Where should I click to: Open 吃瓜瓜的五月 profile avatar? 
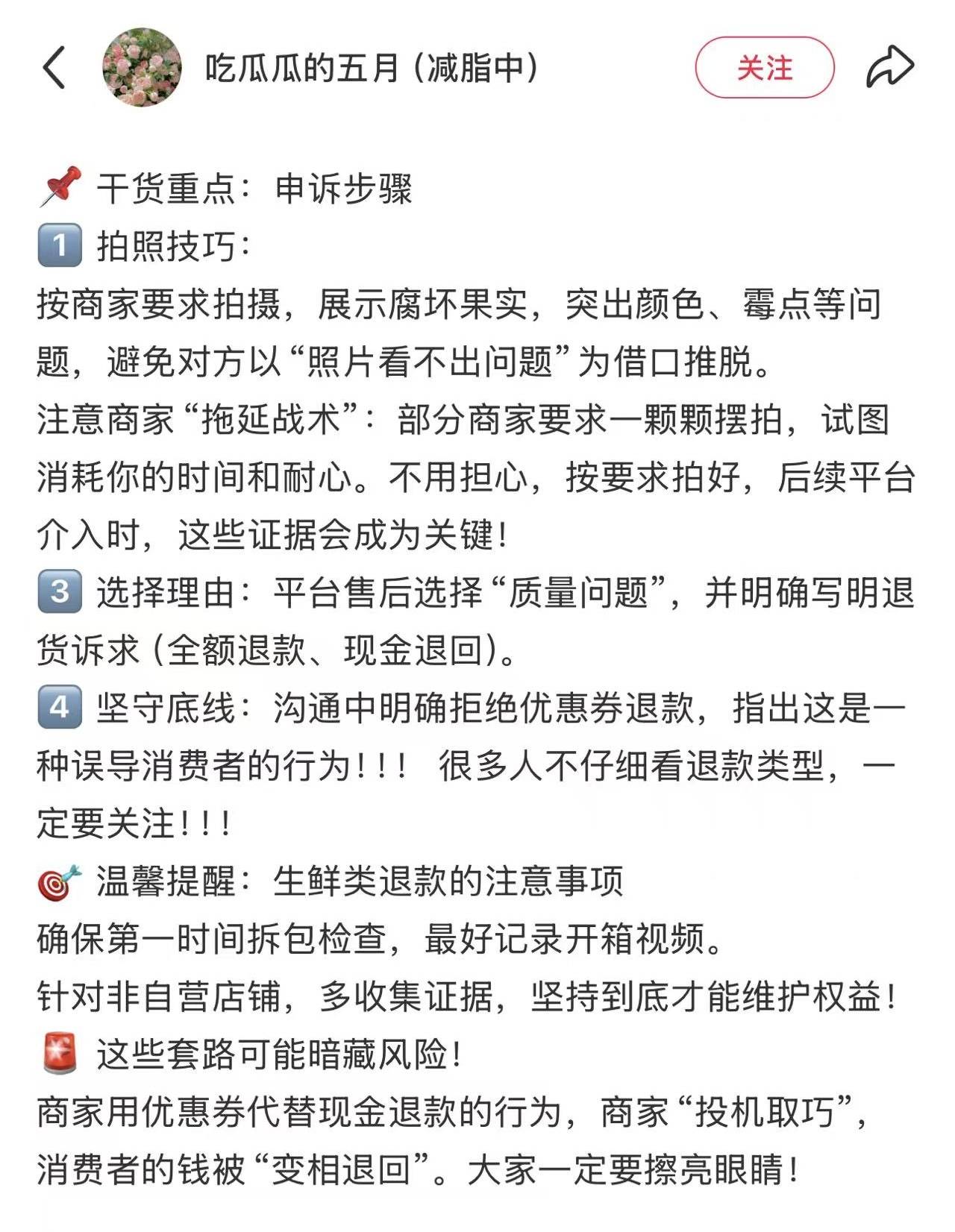click(x=142, y=68)
